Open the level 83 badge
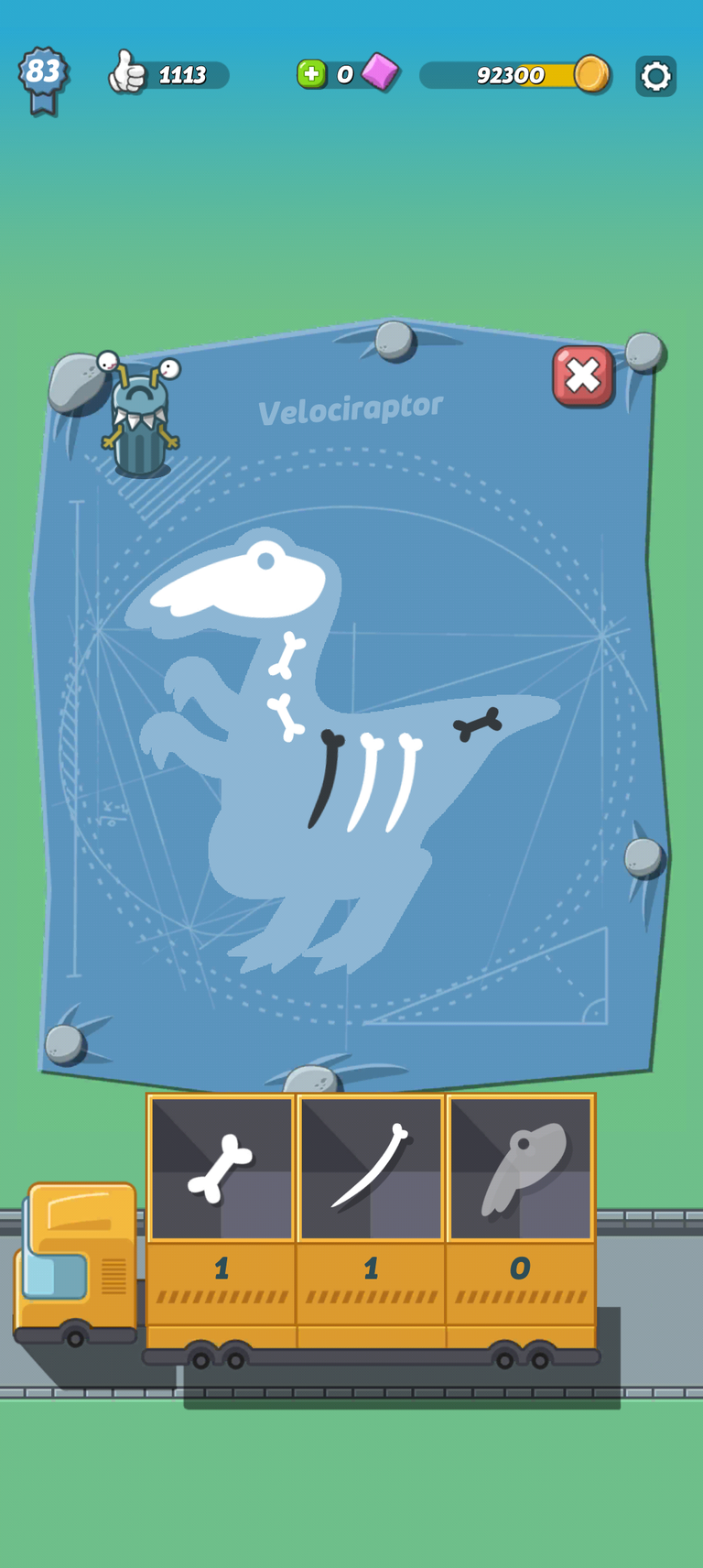Screen dimensions: 703x1568 [43, 80]
